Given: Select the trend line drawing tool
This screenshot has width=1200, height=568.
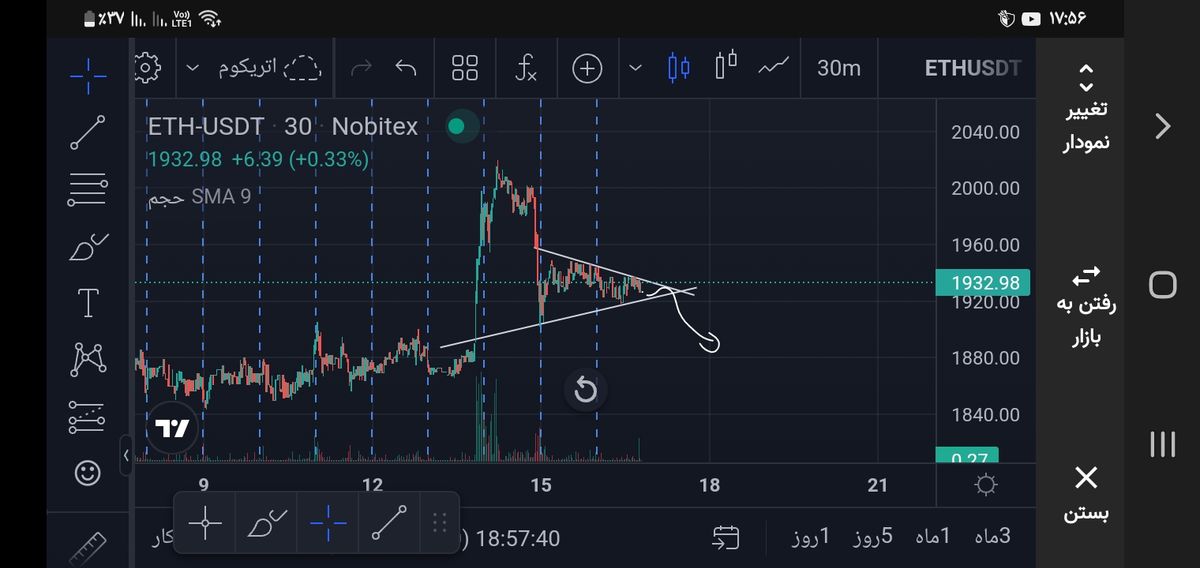Looking at the screenshot, I should click(88, 132).
